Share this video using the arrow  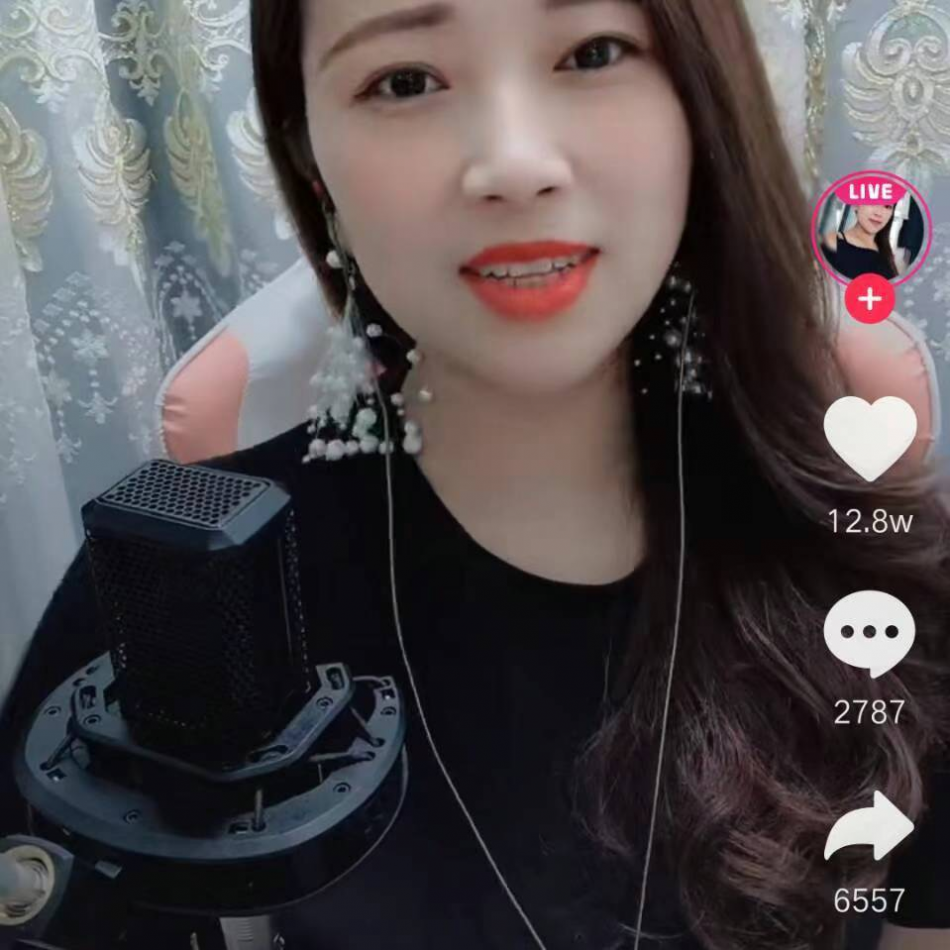869,828
